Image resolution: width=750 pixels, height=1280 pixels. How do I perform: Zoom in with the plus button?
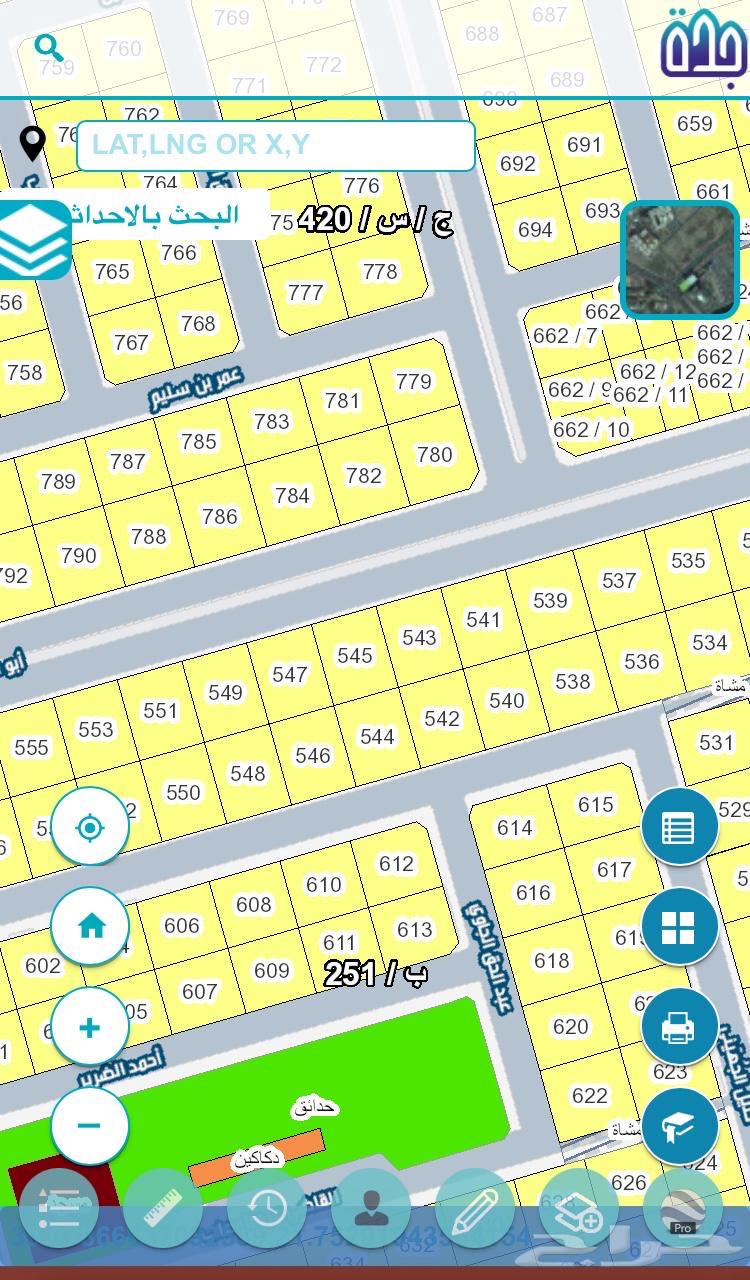(x=90, y=1027)
